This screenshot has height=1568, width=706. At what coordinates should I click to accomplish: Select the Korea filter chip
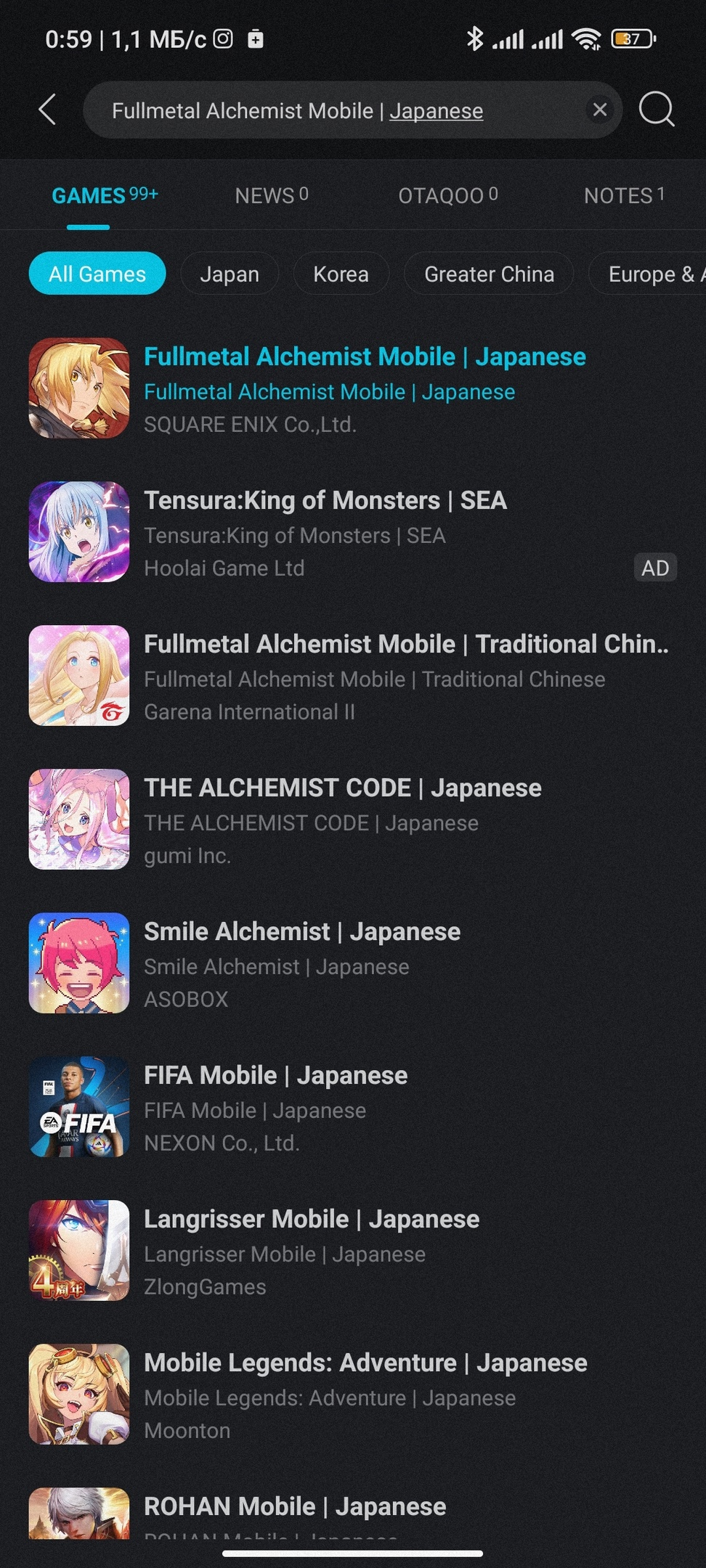(x=341, y=274)
